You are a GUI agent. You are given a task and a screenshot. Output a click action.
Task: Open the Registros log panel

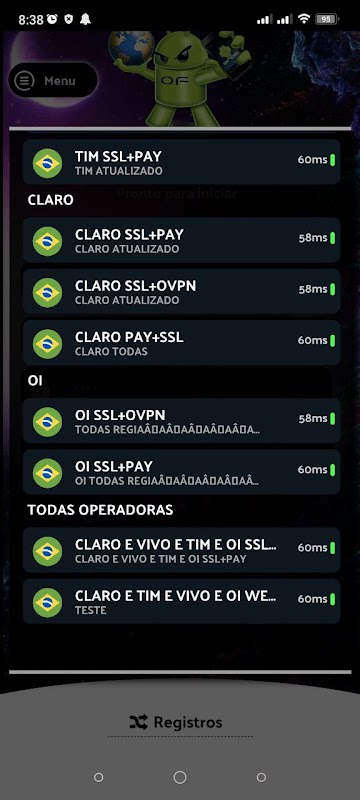click(x=176, y=722)
